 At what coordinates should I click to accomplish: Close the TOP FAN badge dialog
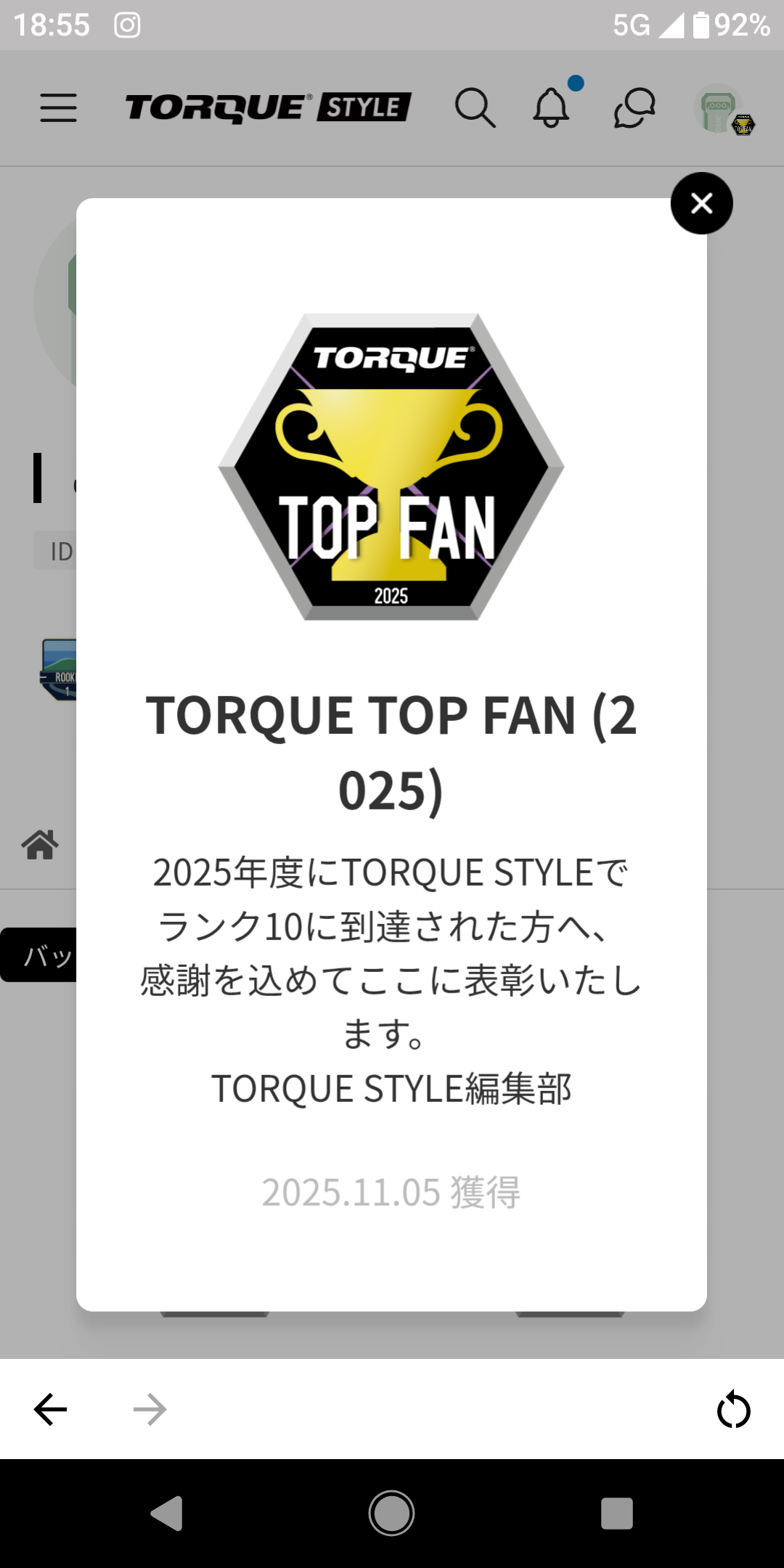[x=701, y=203]
